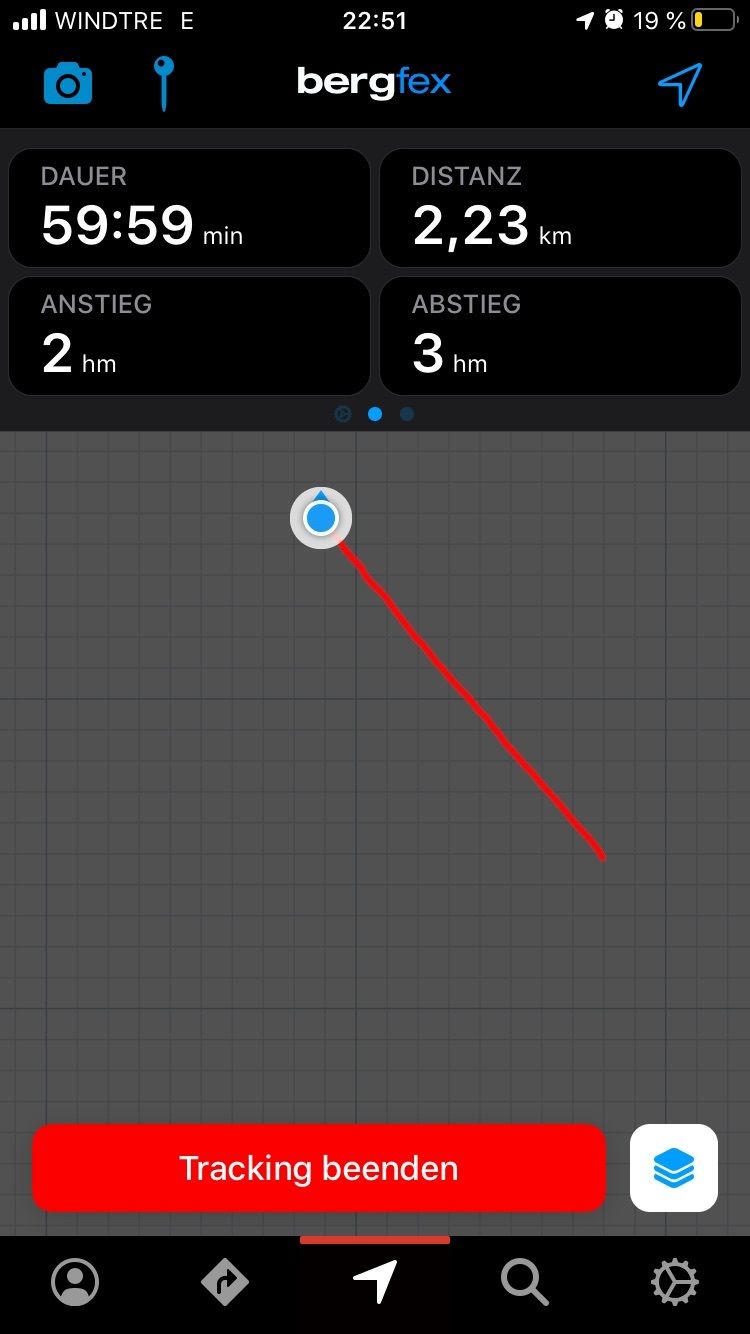Center map on current location
This screenshot has width=750, height=1334.
coord(680,84)
